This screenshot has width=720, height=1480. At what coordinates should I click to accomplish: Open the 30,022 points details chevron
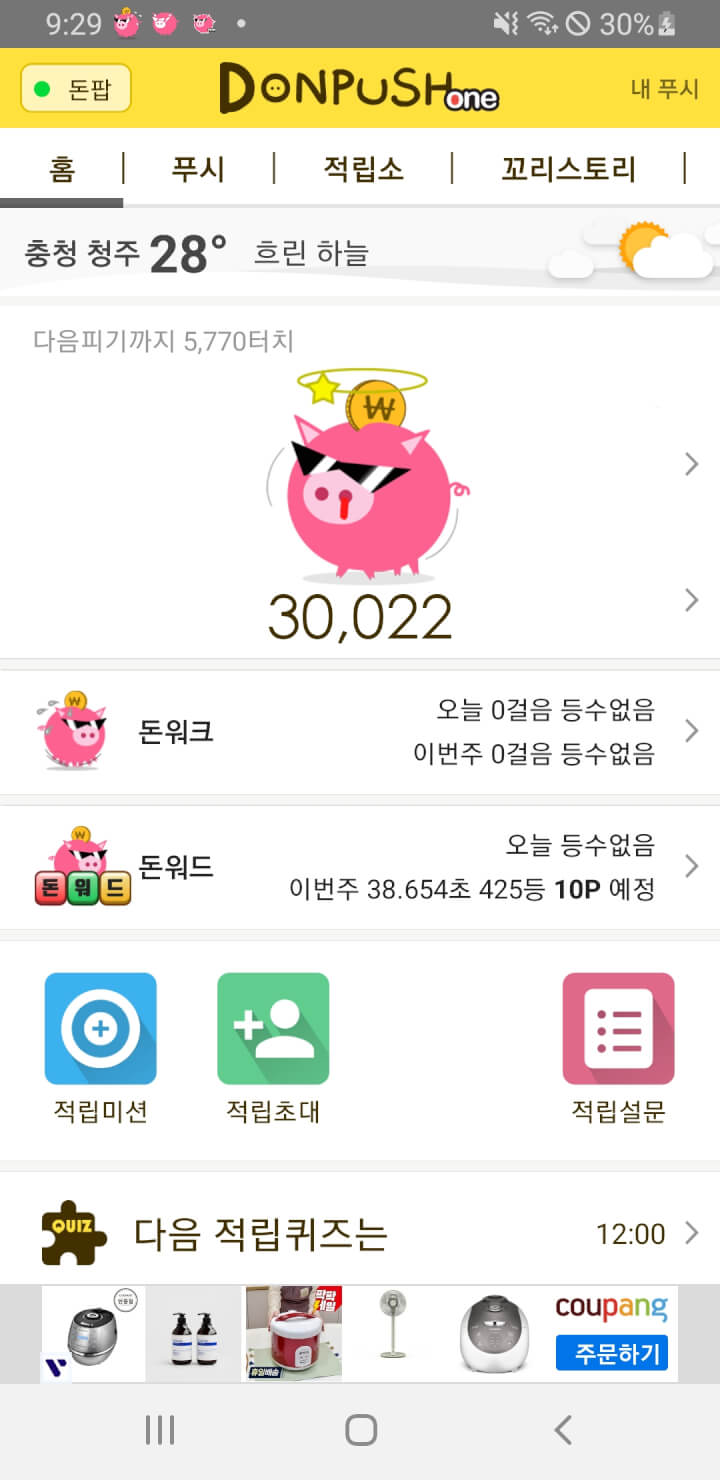[691, 600]
